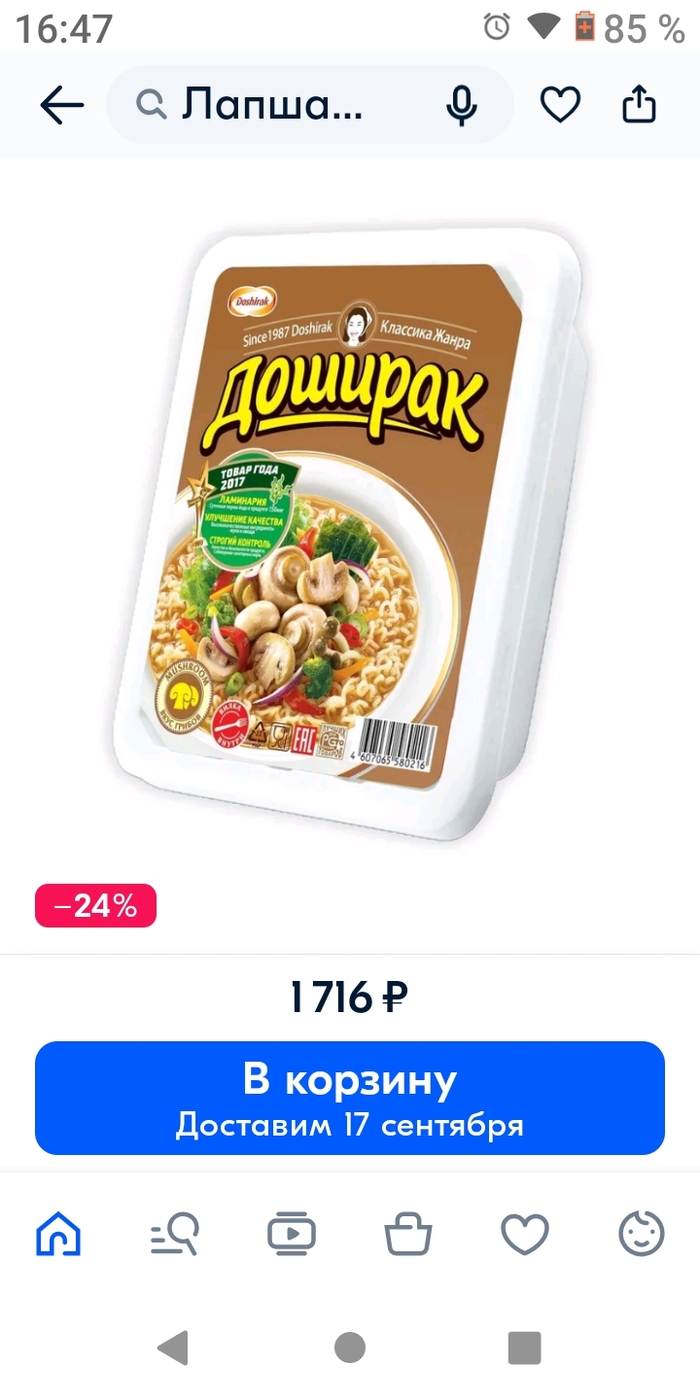
Task: Open the shopping basket tab
Action: 408,1235
